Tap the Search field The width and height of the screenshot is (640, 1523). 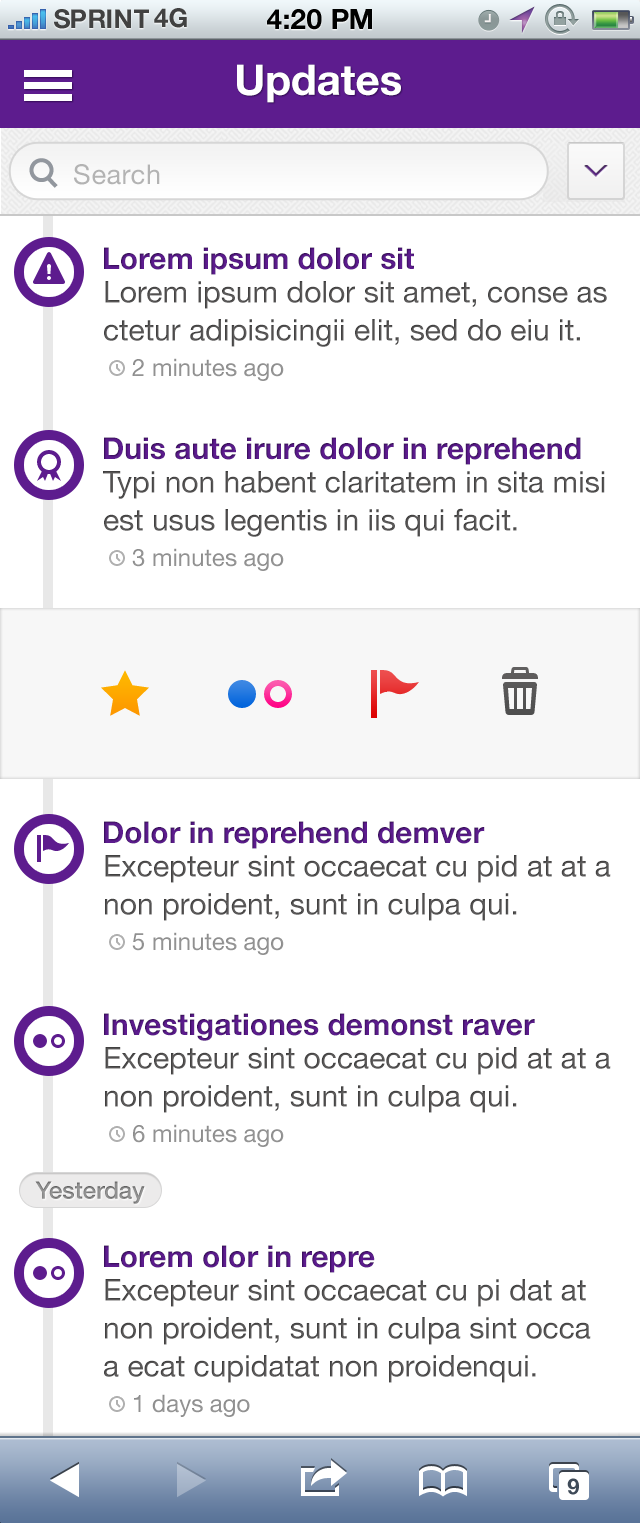290,174
